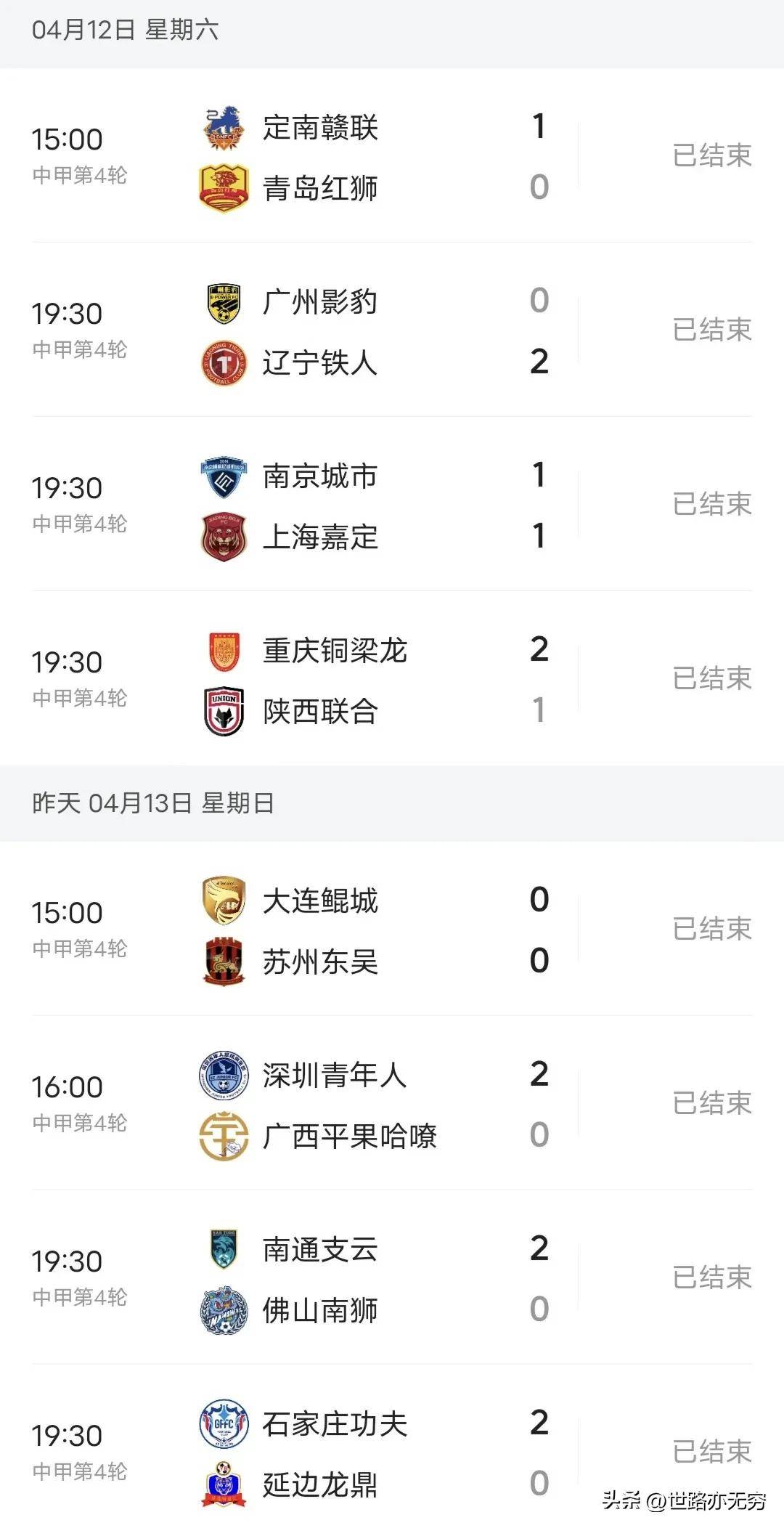Show the 深圳青年人 vs 广西平果哈嘹 match details
The image size is (784, 1528).
tap(392, 1104)
